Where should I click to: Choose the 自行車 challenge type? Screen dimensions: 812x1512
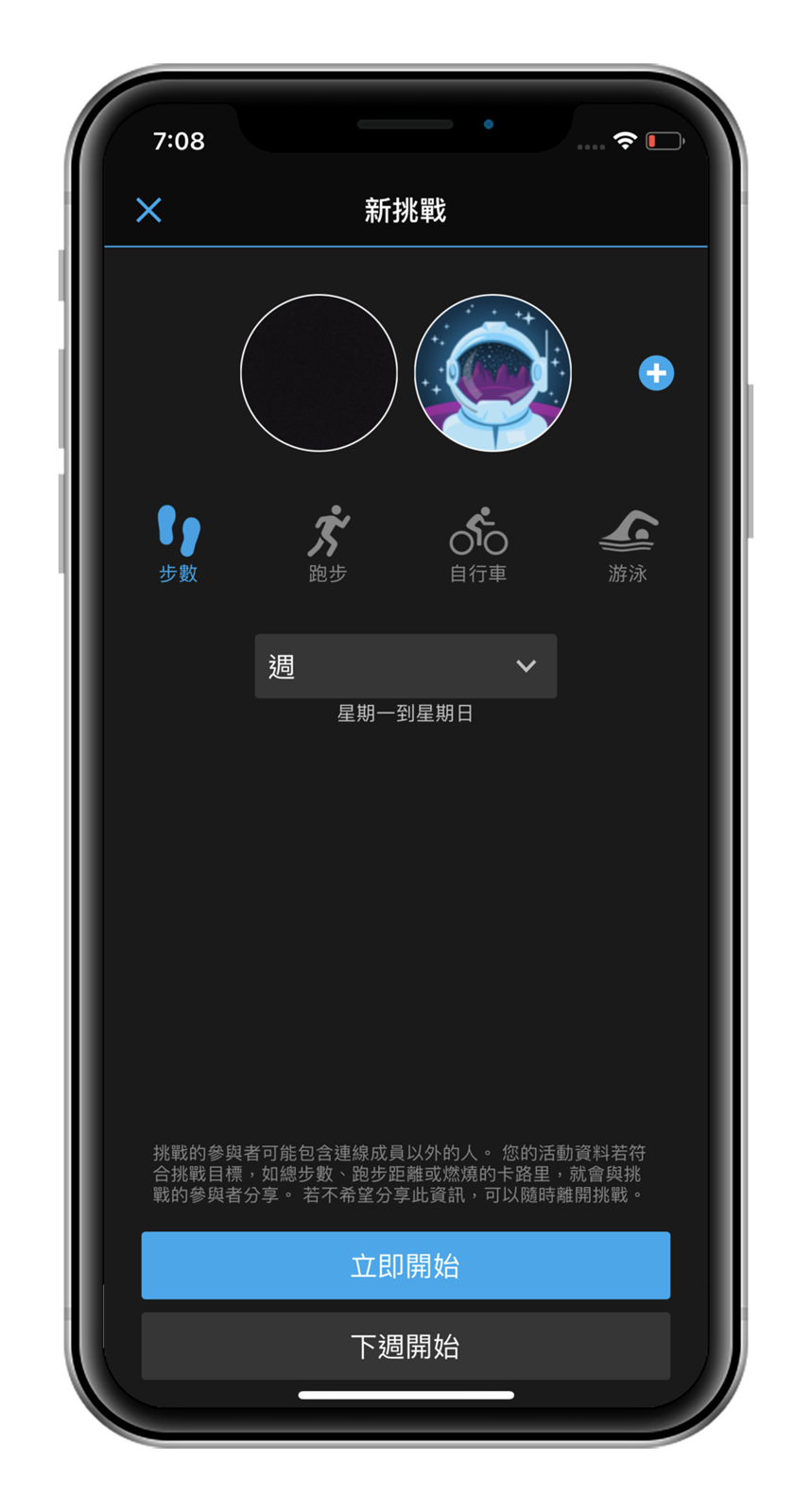pyautogui.click(x=478, y=544)
